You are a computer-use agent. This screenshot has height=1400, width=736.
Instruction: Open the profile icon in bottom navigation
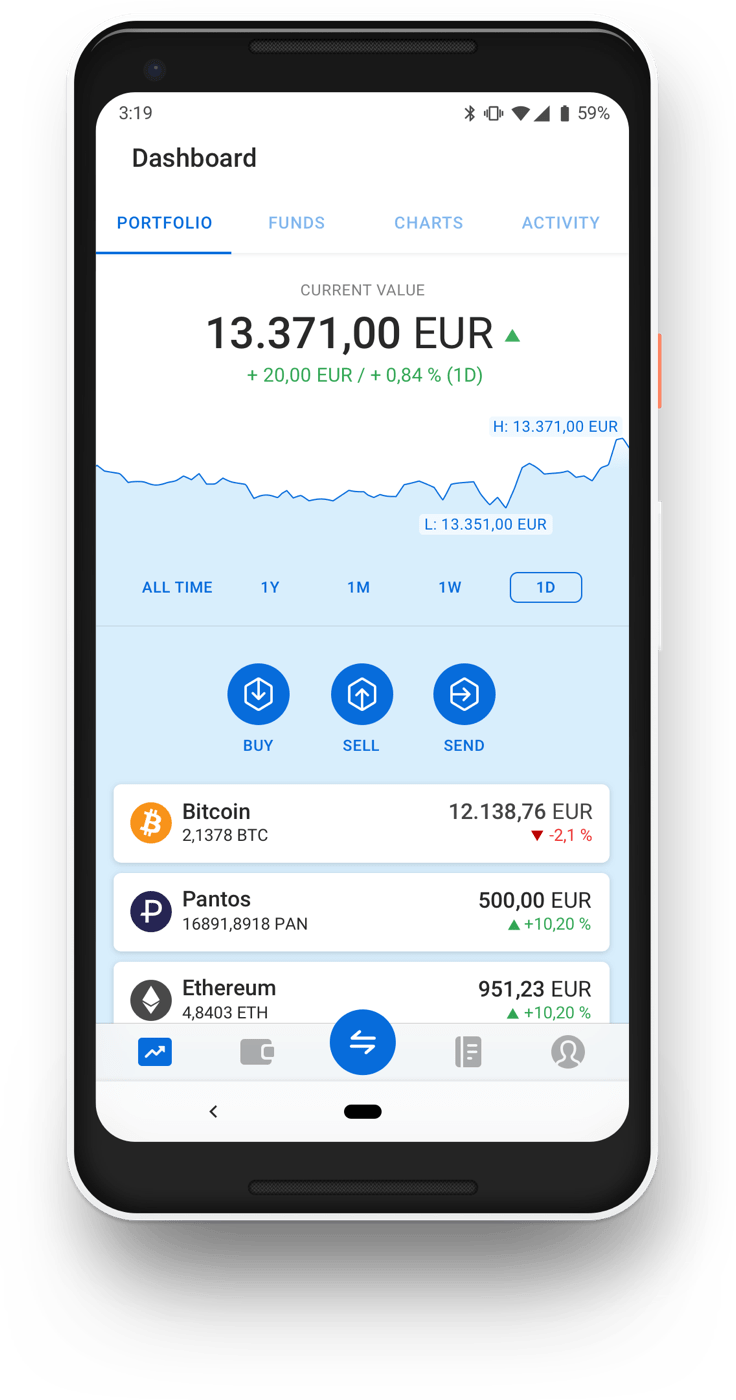pyautogui.click(x=568, y=1052)
